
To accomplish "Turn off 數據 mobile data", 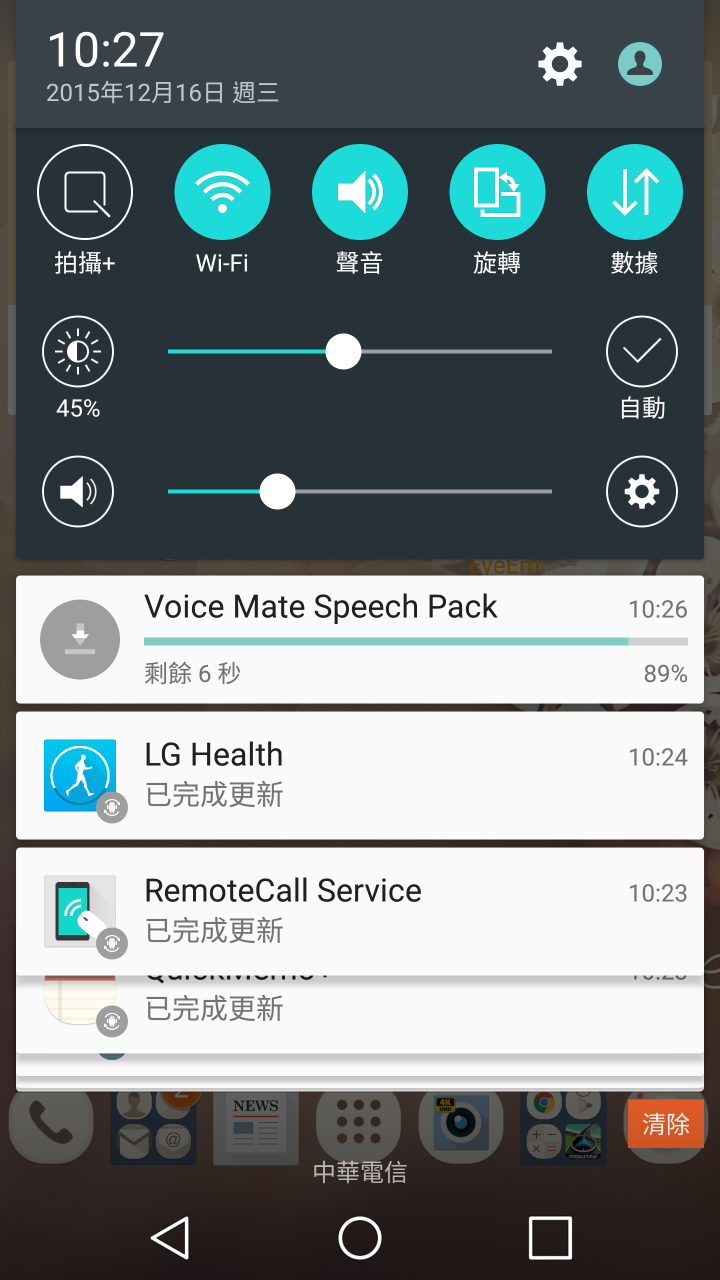I will click(x=635, y=193).
